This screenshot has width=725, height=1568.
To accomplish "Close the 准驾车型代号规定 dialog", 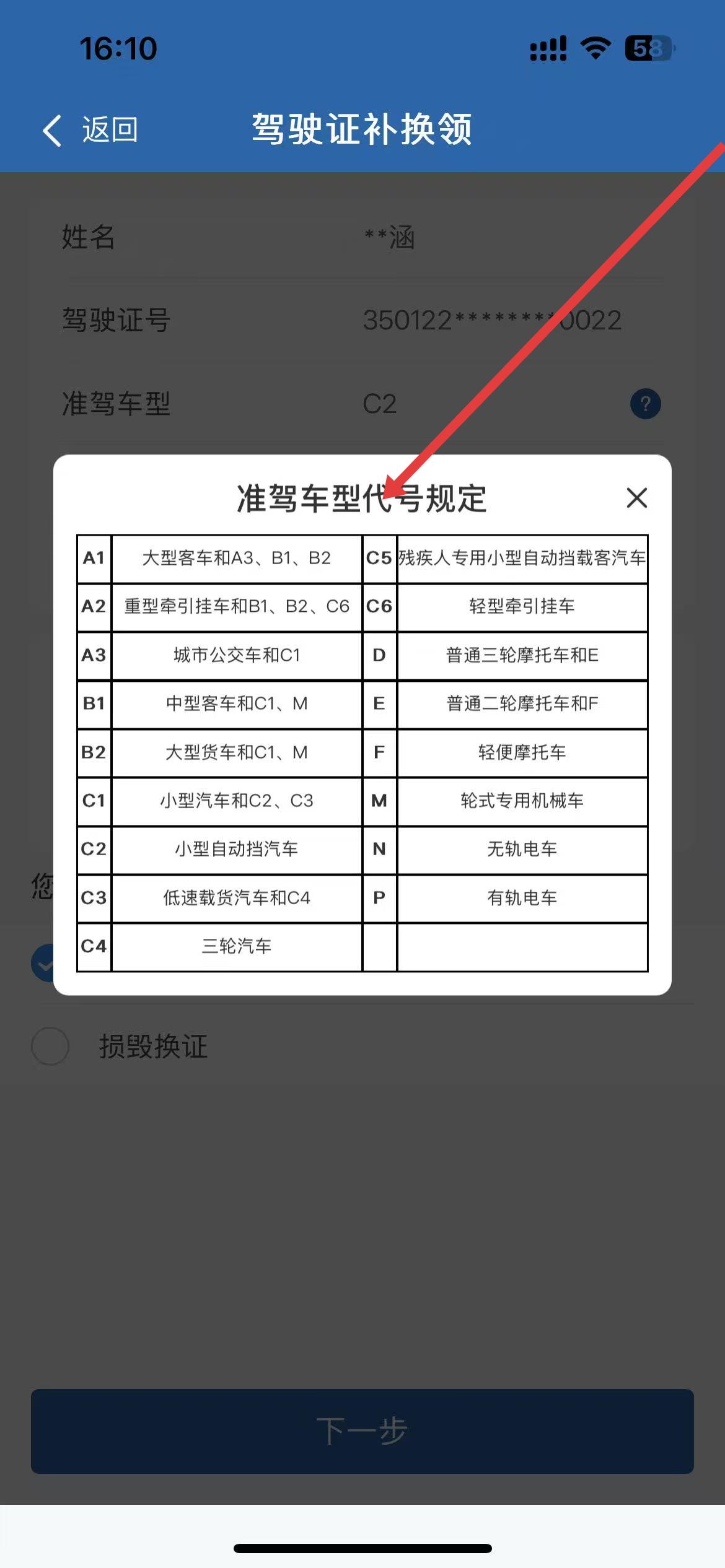I will point(636,498).
